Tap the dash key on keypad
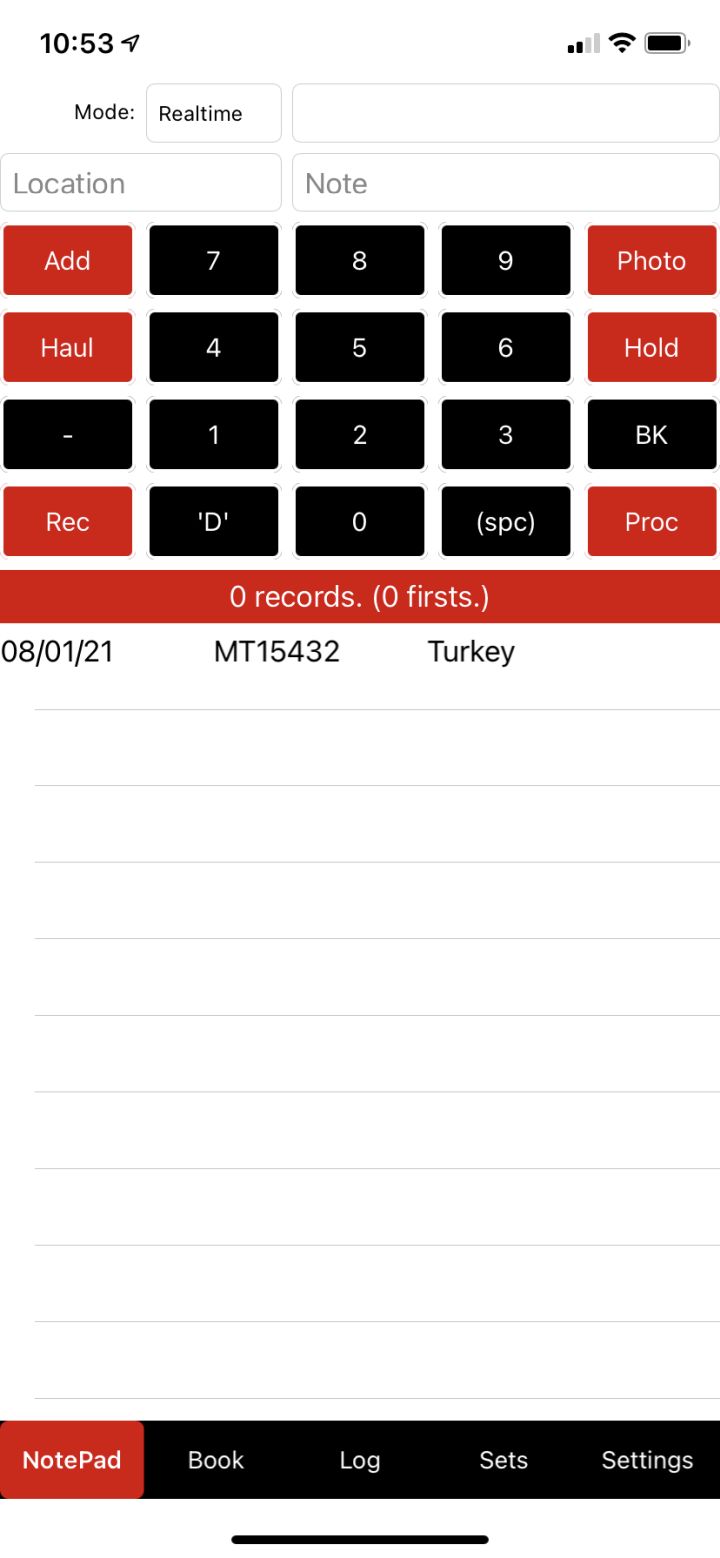This screenshot has height=1558, width=720. pos(67,434)
